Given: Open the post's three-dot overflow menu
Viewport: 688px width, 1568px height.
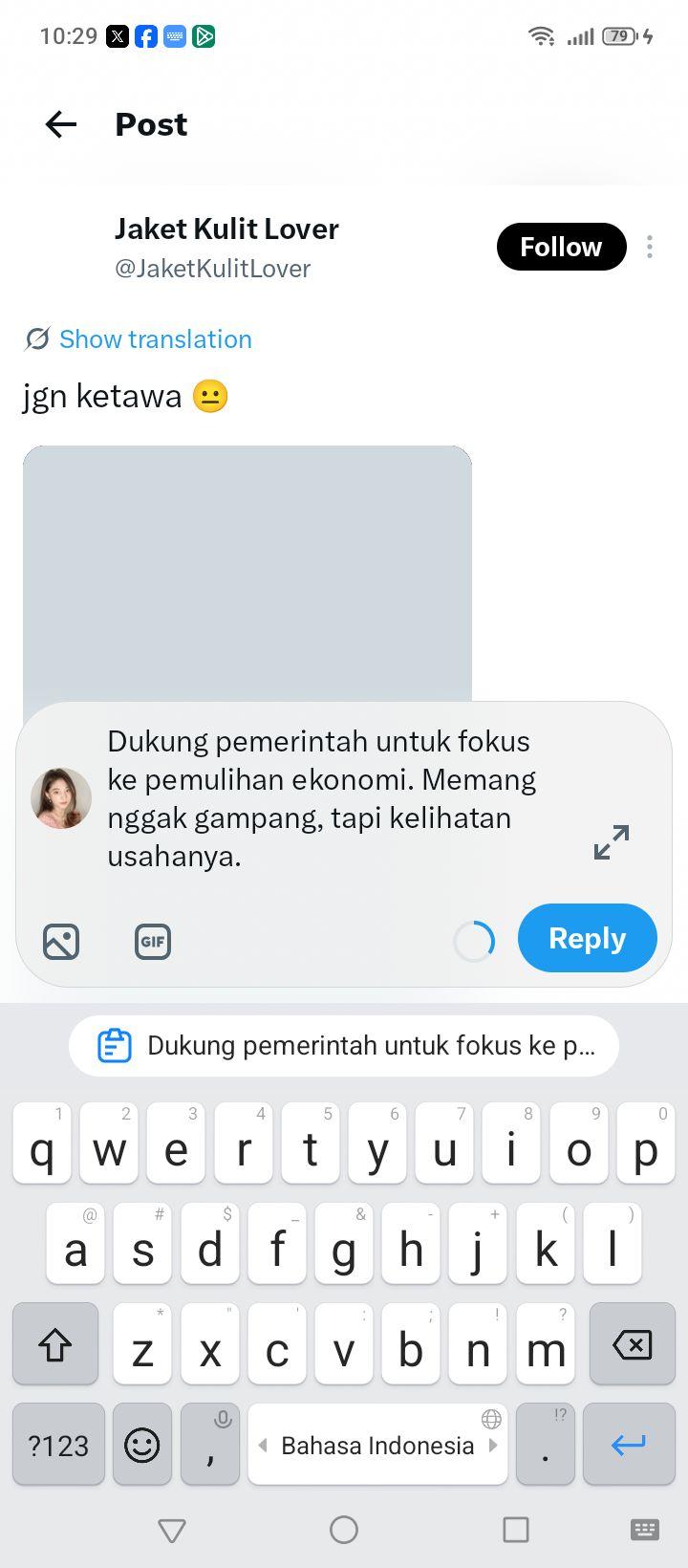Looking at the screenshot, I should coord(650,247).
